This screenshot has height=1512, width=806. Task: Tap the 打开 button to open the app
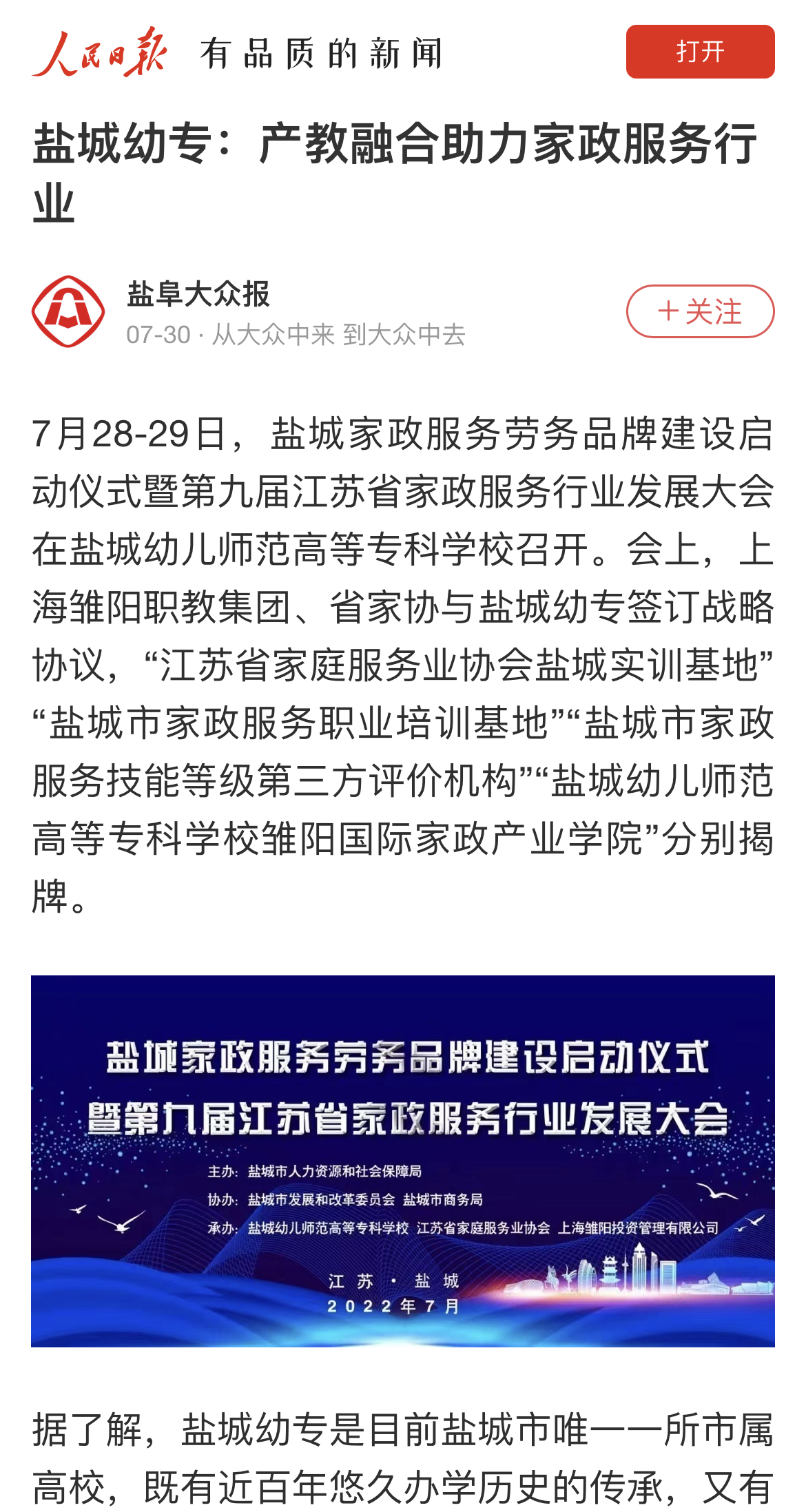pyautogui.click(x=700, y=52)
